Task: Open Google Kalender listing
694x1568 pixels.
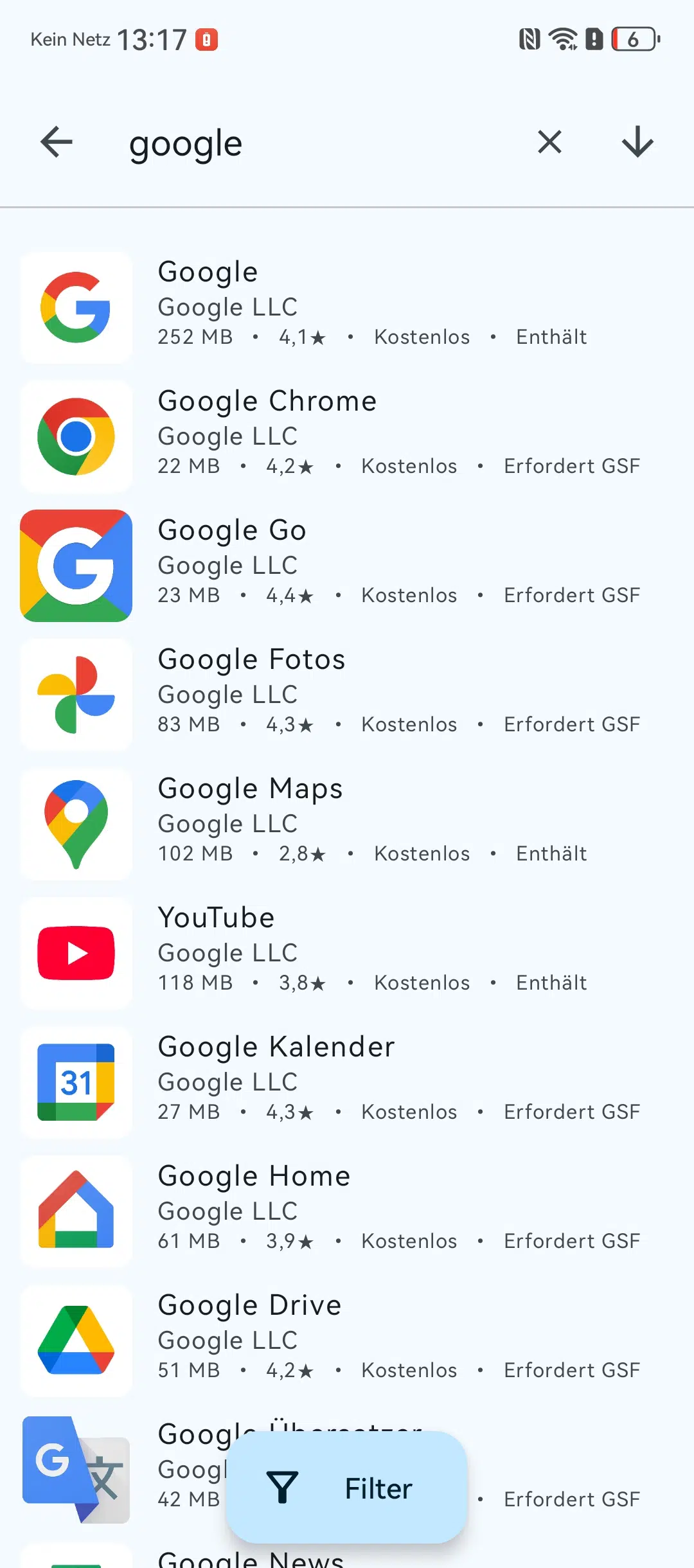Action: pos(347,1082)
